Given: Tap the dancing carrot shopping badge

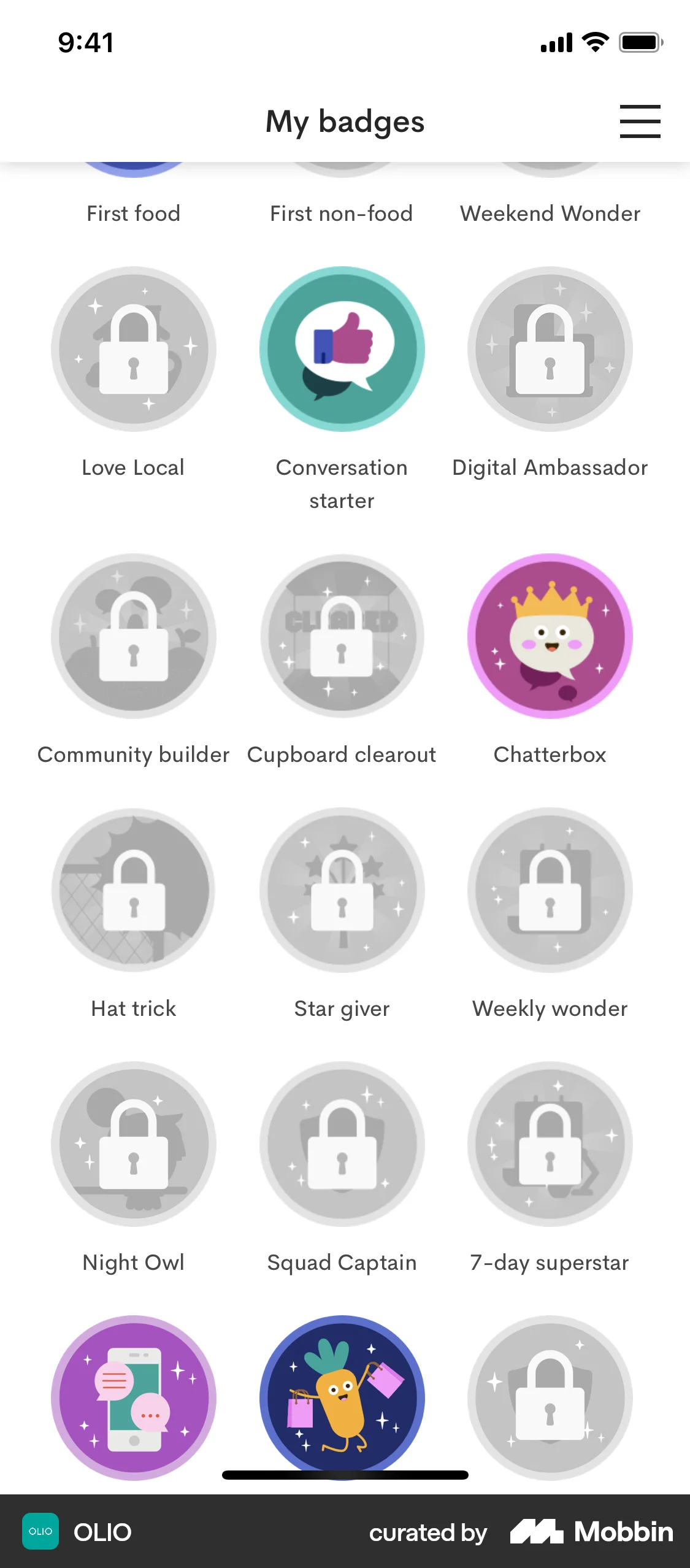Looking at the screenshot, I should pos(342,1397).
